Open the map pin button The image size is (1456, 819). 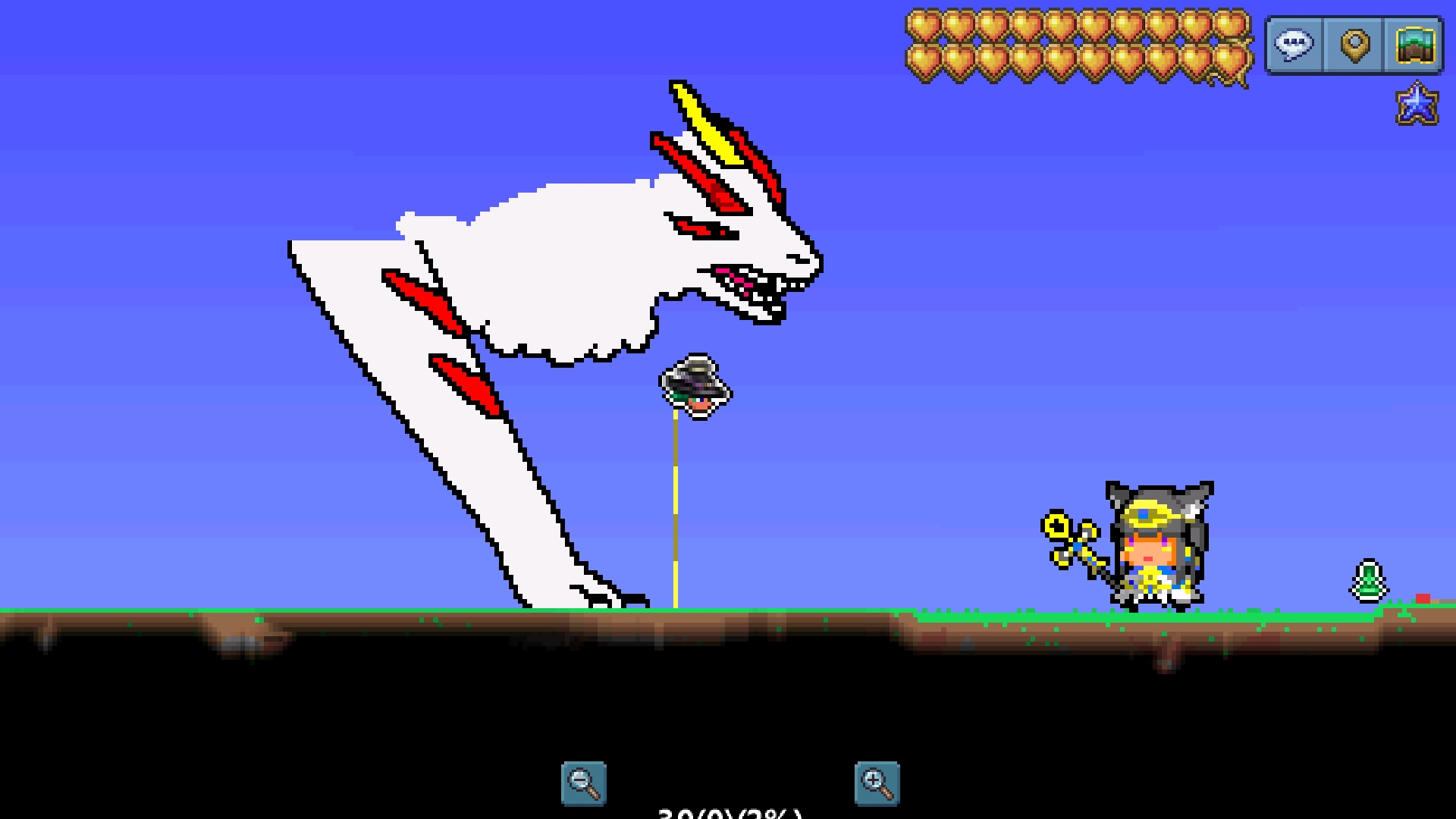[x=1354, y=45]
